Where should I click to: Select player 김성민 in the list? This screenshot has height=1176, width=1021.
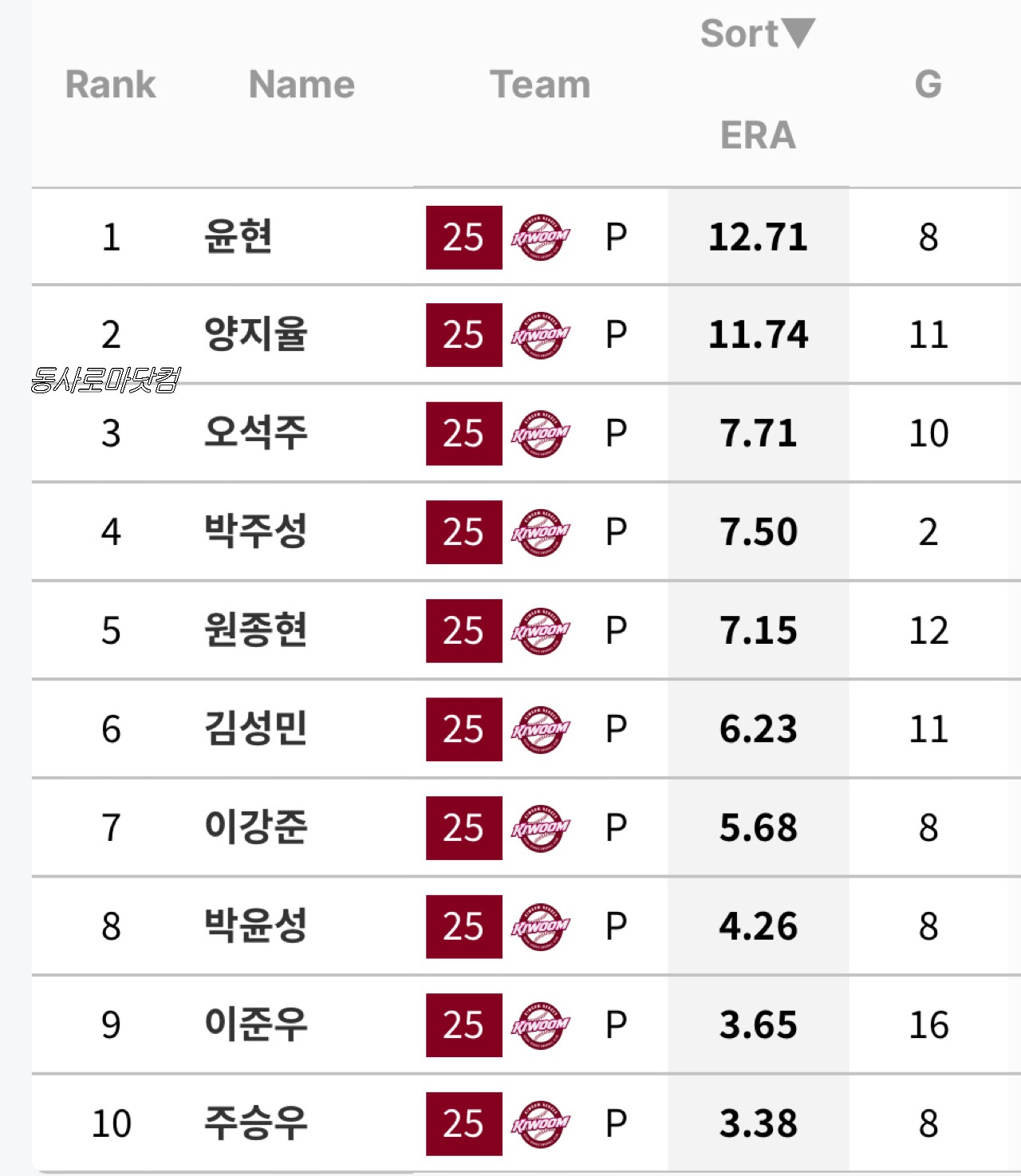[255, 728]
